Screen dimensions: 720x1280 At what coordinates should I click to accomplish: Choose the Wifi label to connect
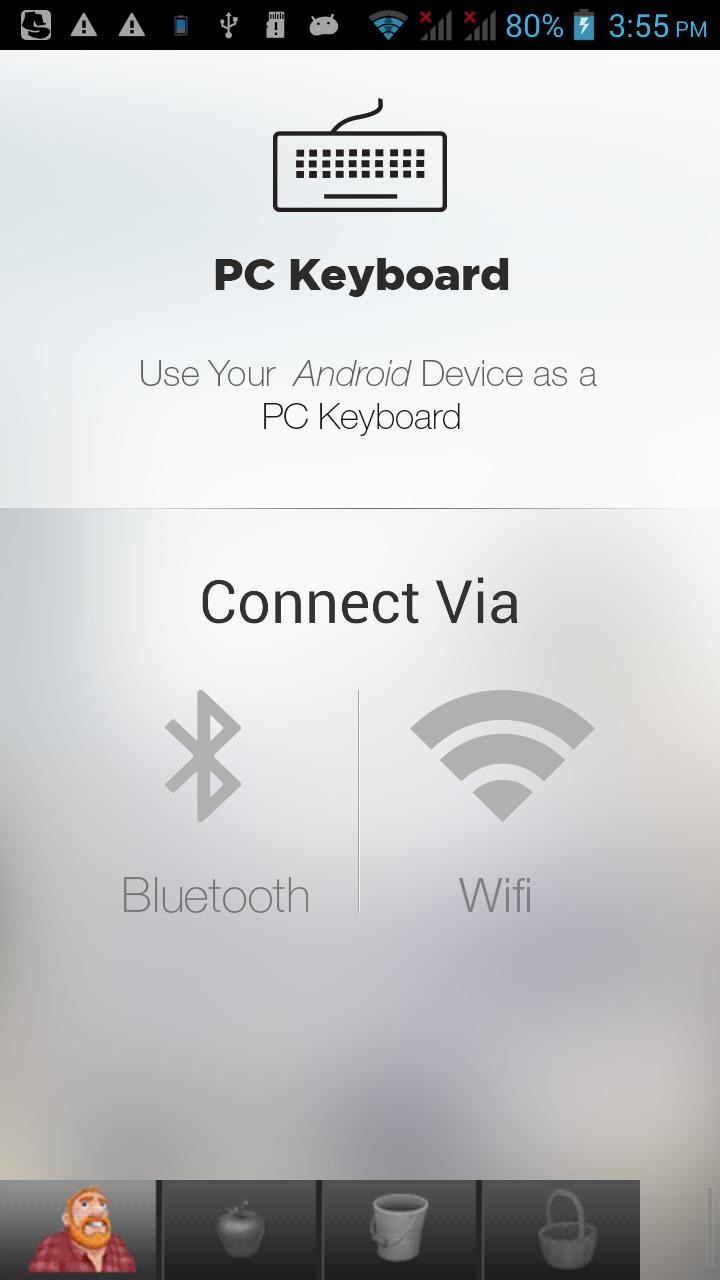pyautogui.click(x=495, y=895)
